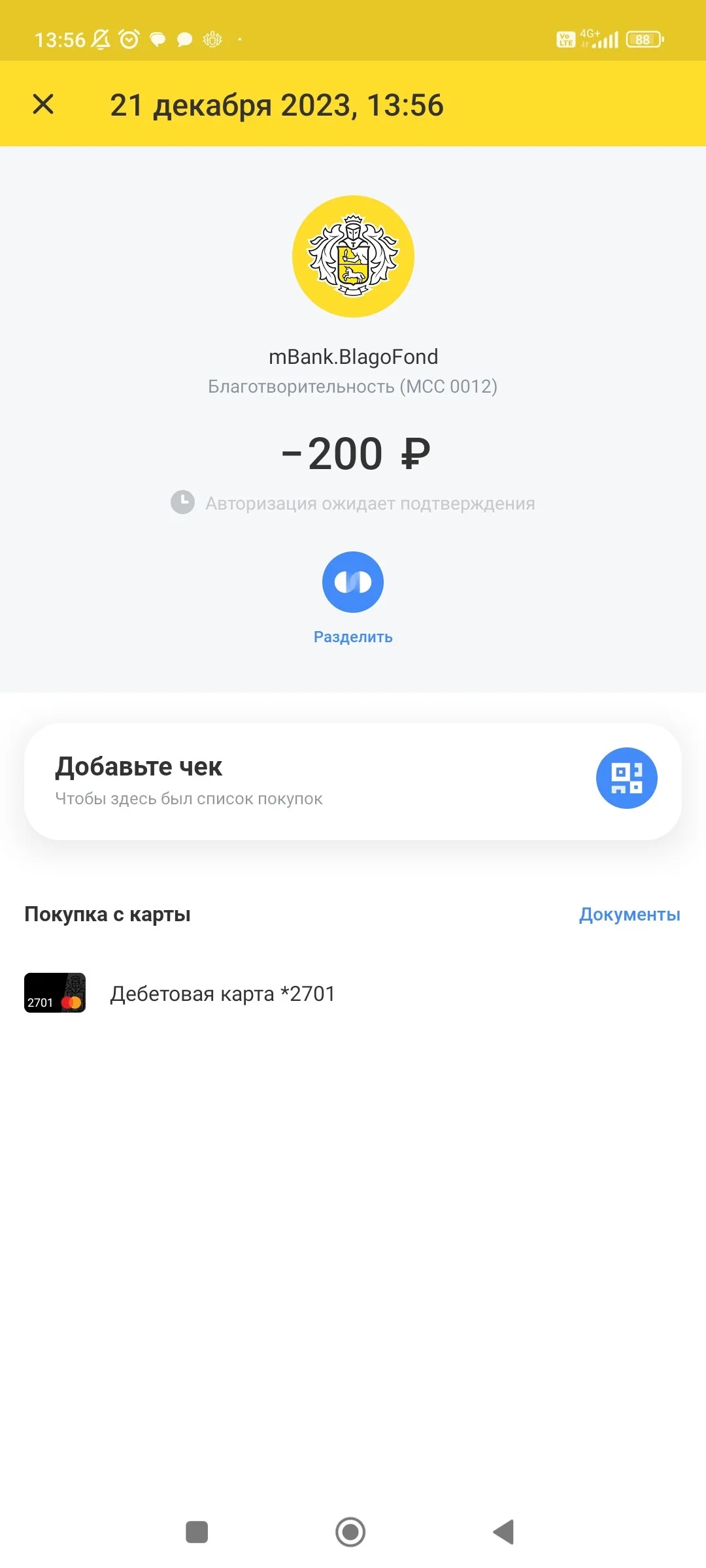This screenshot has height=1568, width=706.
Task: Go back with the system back button
Action: 503,1532
